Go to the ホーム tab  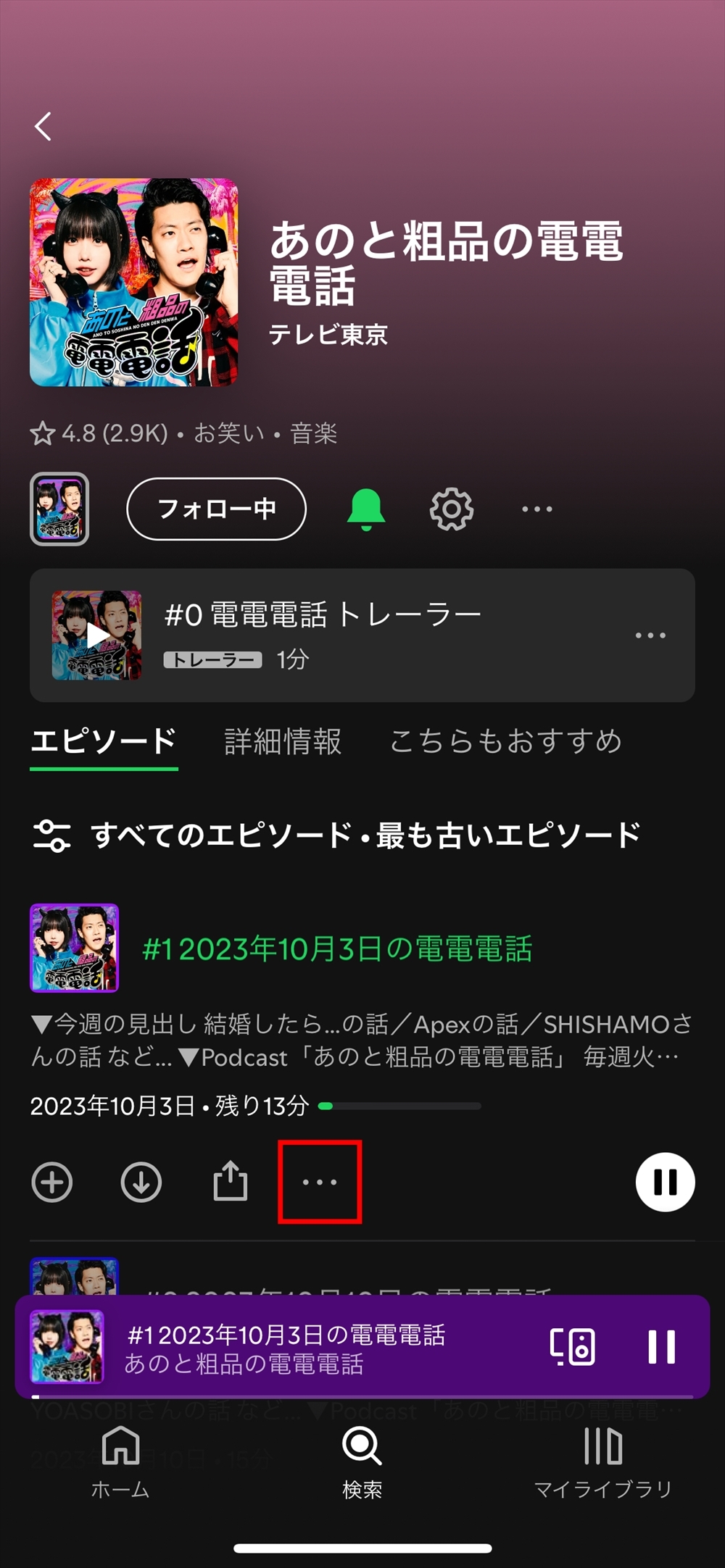(120, 1462)
